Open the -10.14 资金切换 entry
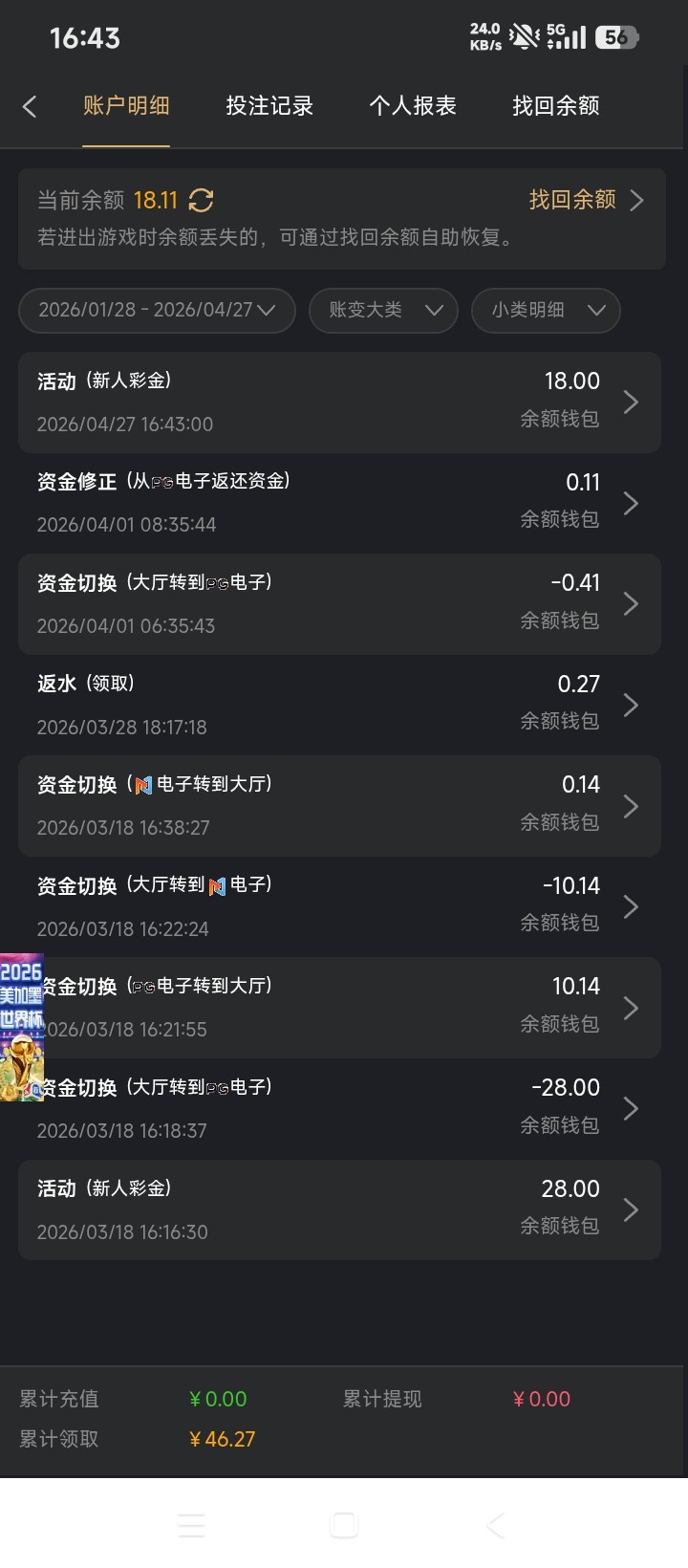 (x=339, y=906)
